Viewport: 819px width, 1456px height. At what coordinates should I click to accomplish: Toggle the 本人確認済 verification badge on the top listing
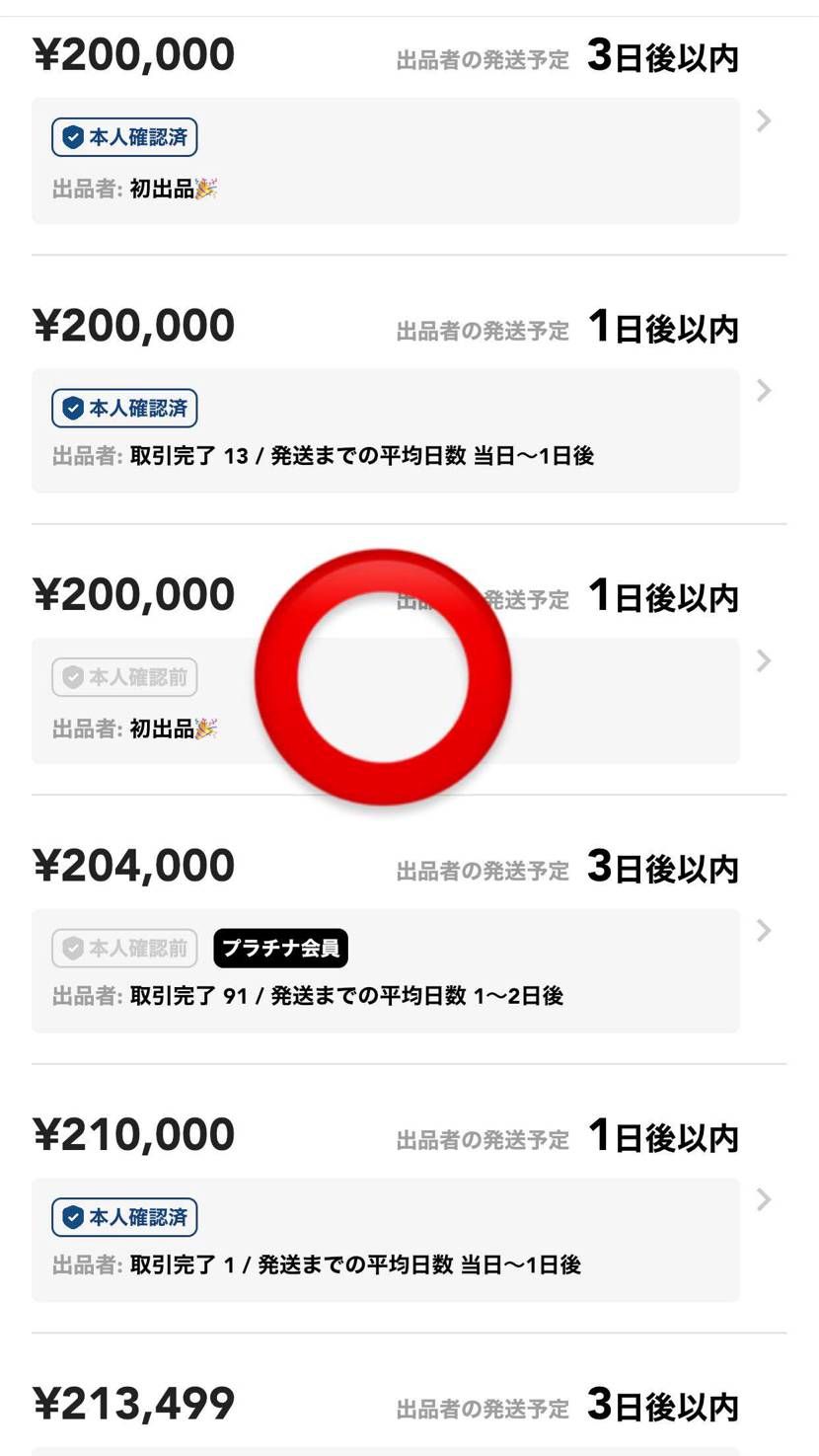(x=124, y=137)
